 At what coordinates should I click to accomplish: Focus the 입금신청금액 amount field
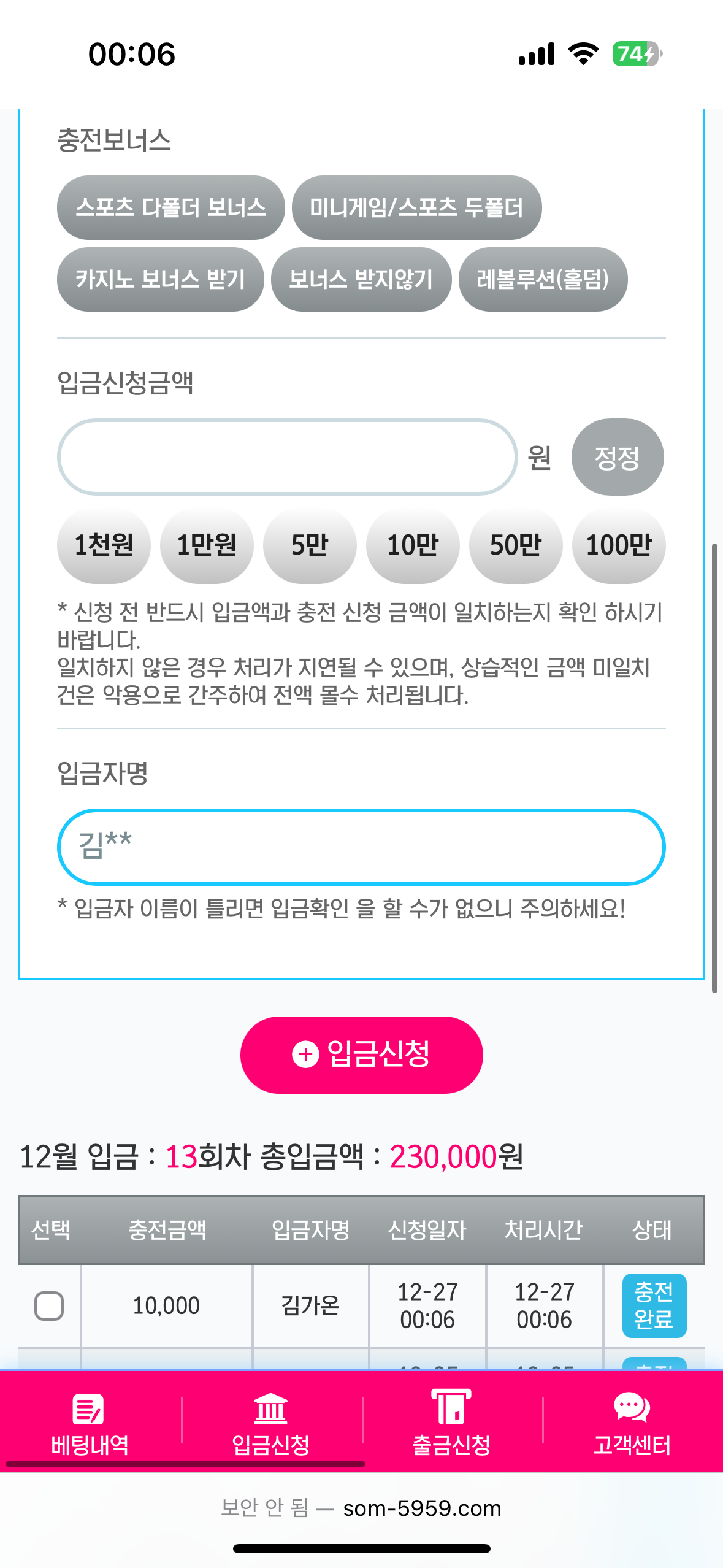(x=287, y=457)
